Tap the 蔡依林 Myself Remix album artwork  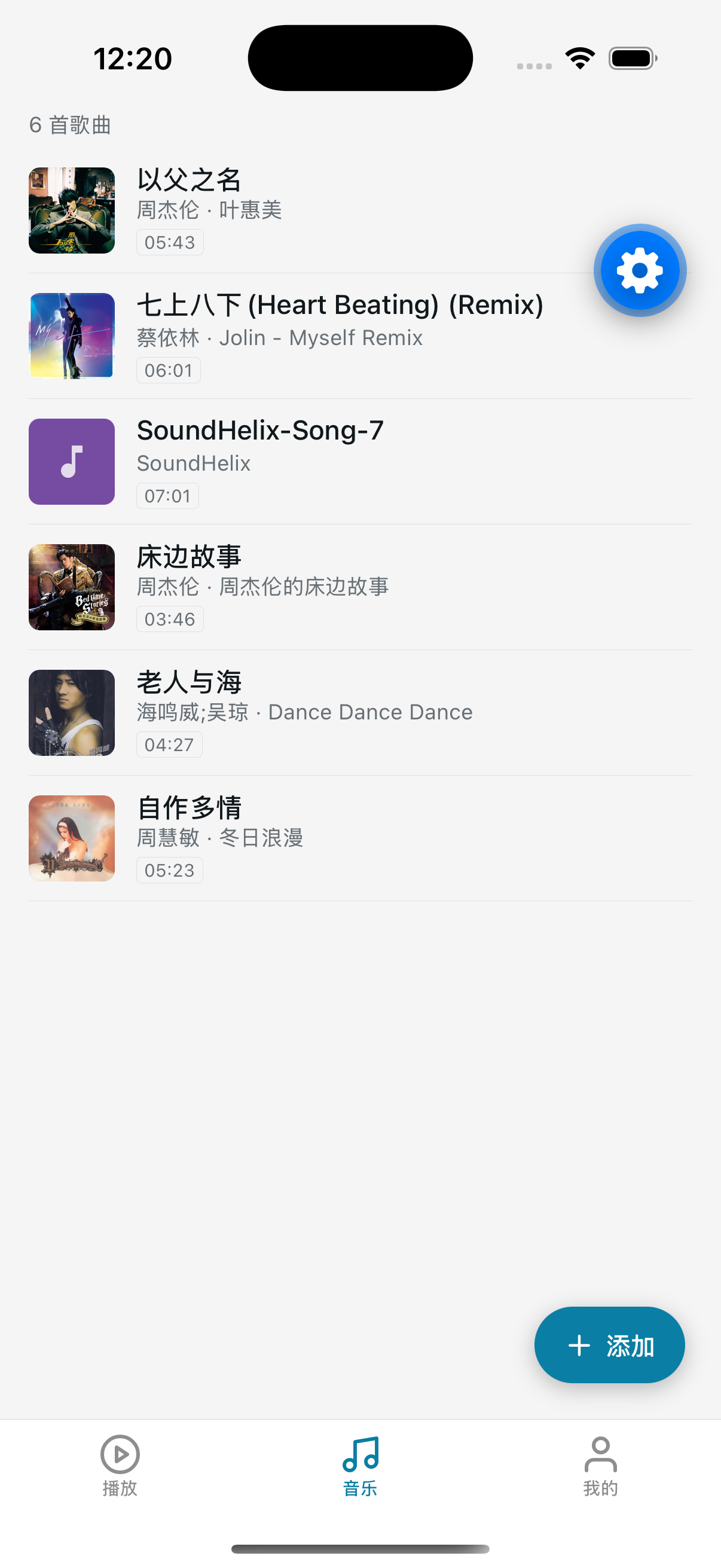click(x=71, y=335)
